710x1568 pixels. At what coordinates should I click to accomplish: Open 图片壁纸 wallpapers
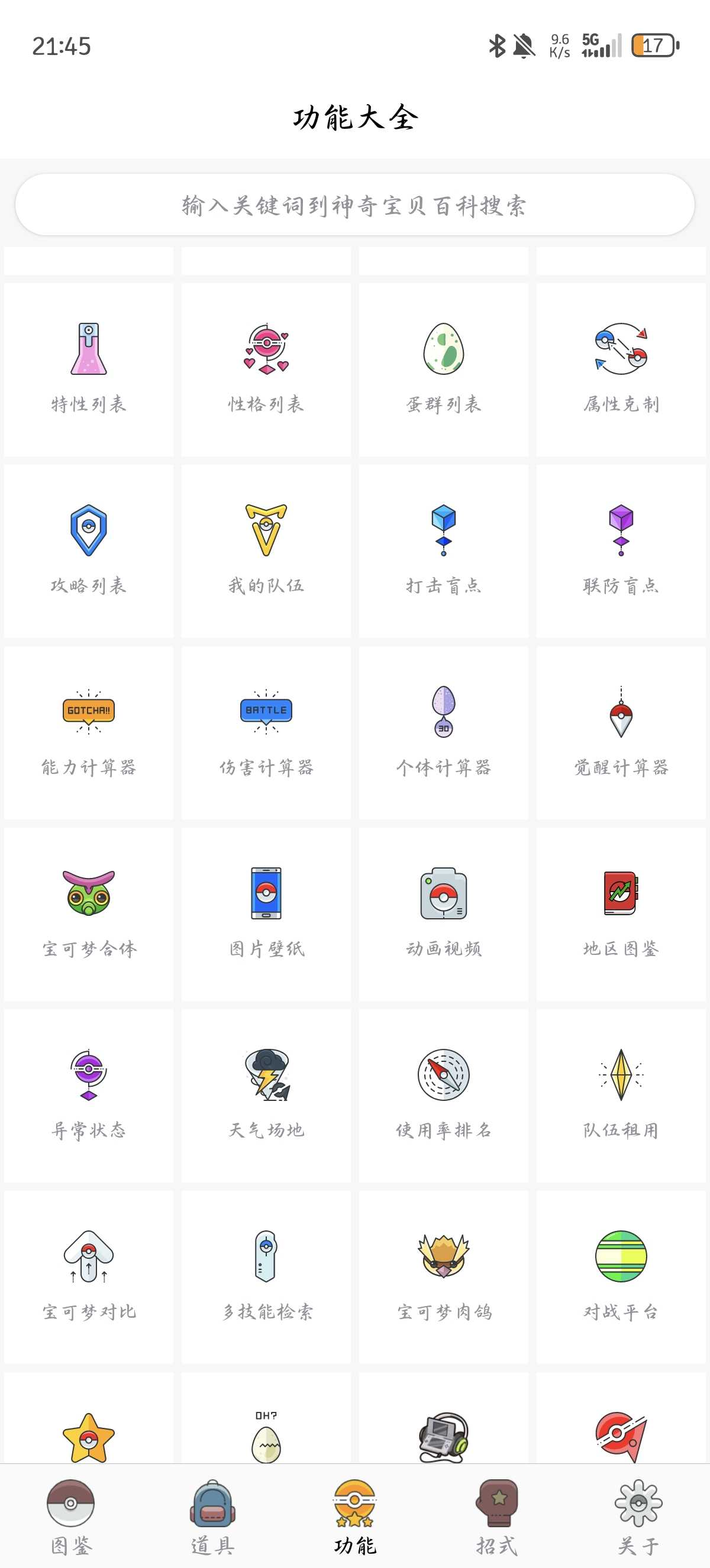click(x=266, y=914)
